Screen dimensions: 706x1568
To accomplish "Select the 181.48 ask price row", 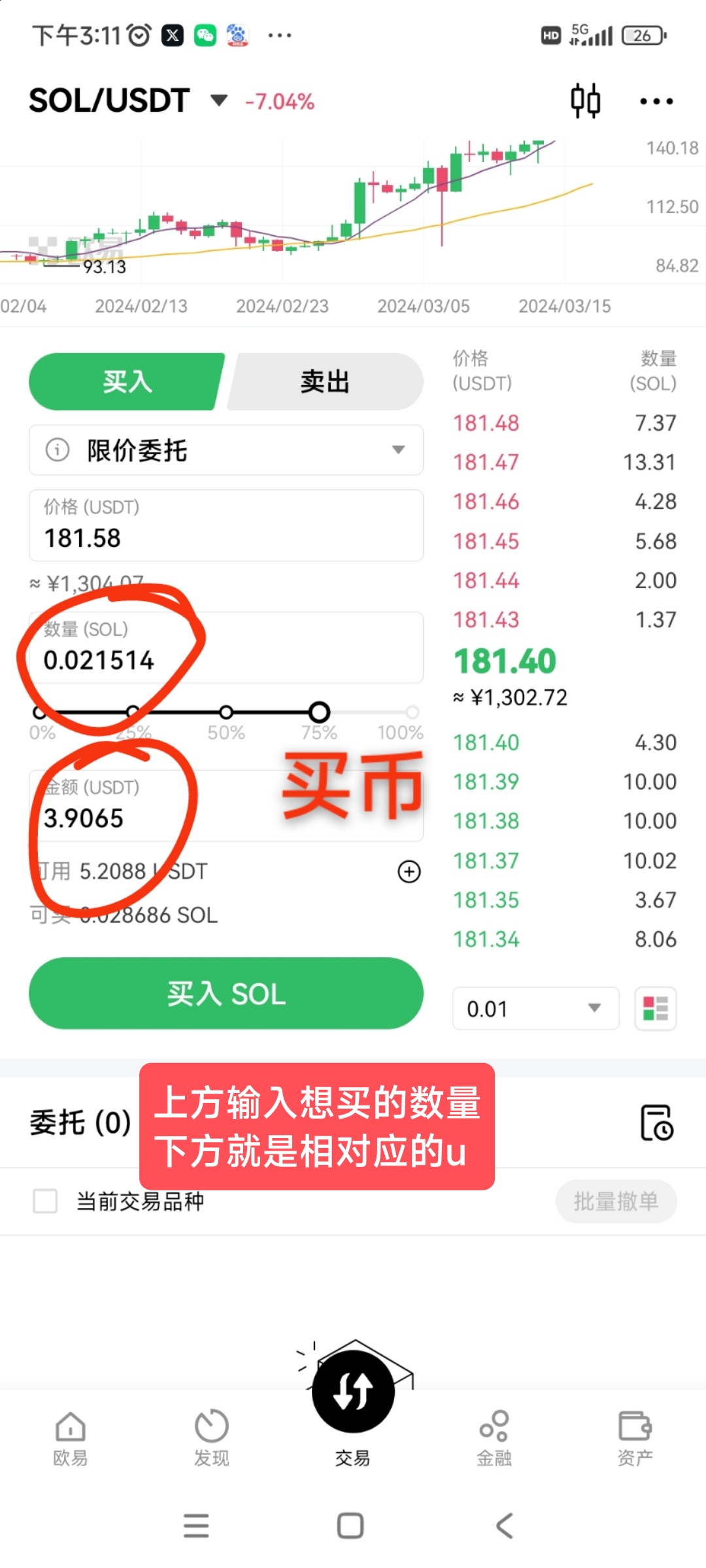I will click(565, 423).
